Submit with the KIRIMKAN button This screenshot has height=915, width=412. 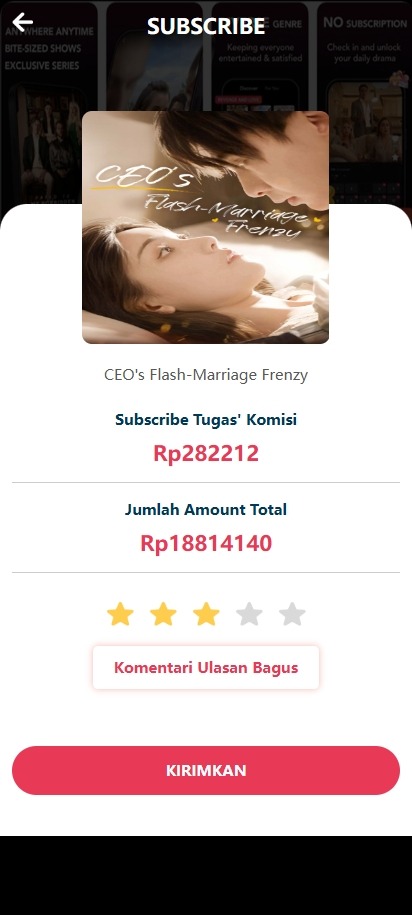point(206,770)
